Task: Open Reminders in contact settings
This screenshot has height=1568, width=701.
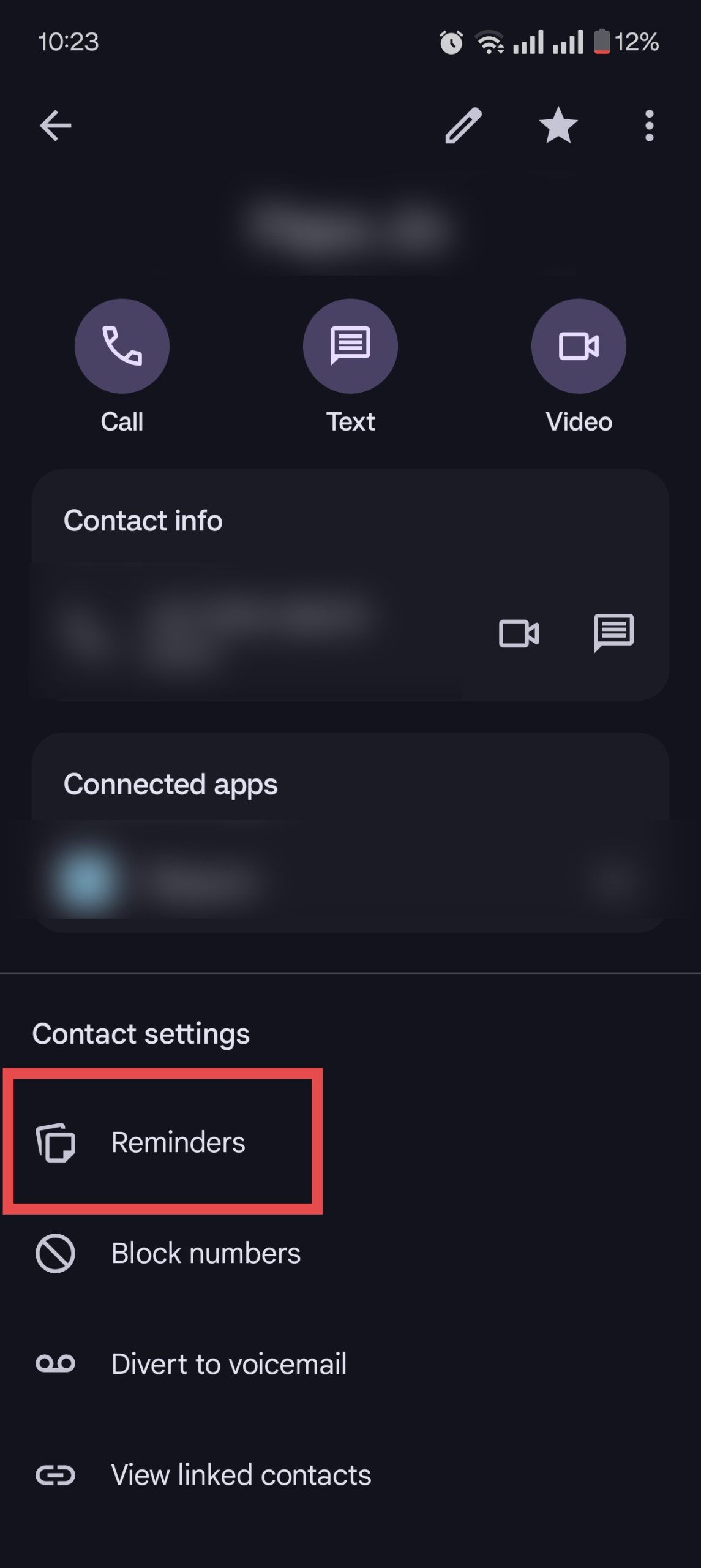Action: click(x=178, y=1143)
